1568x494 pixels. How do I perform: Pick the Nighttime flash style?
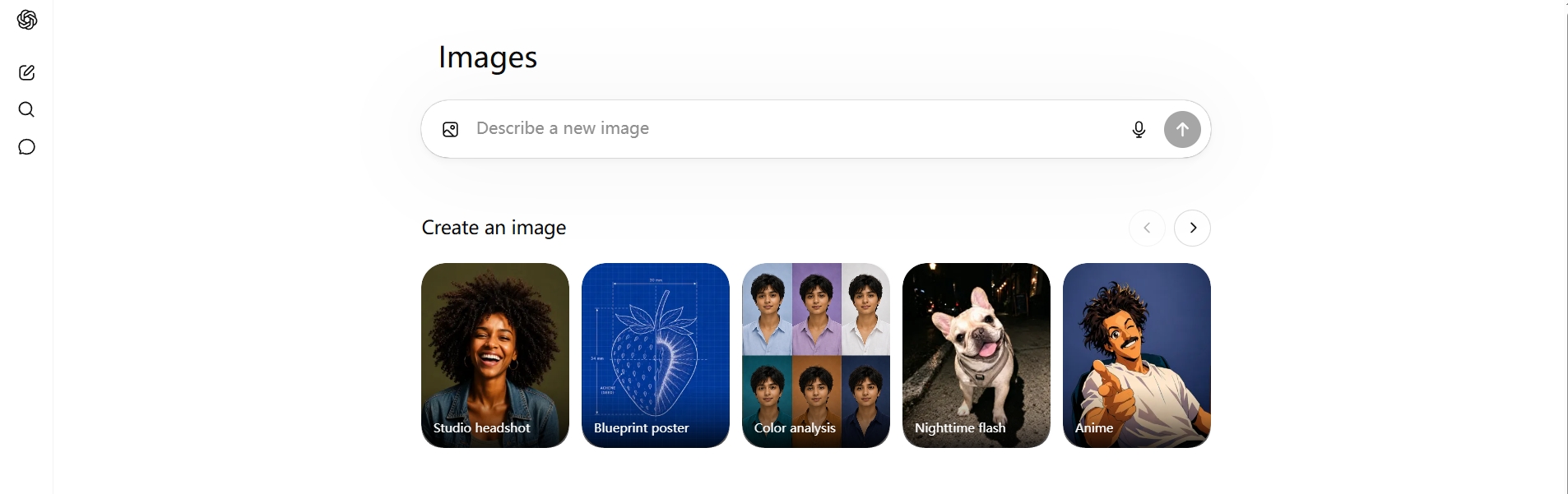point(977,355)
